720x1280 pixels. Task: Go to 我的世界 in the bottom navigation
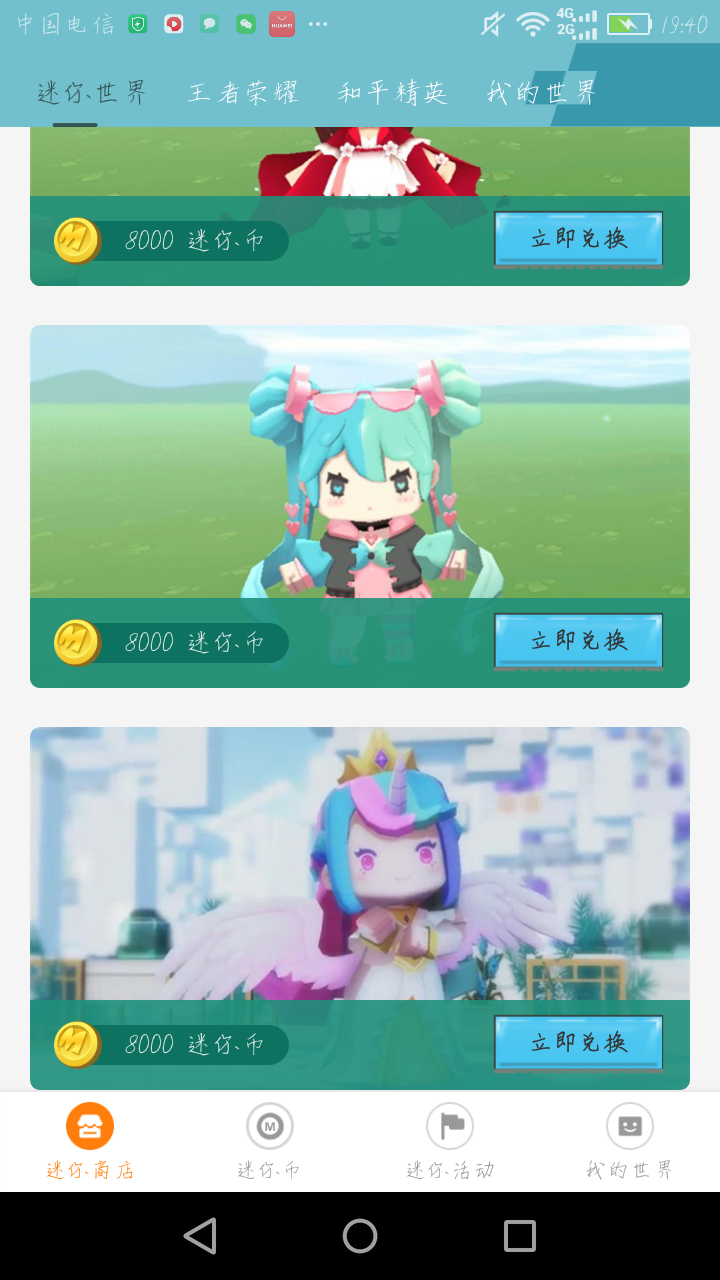point(630,1142)
